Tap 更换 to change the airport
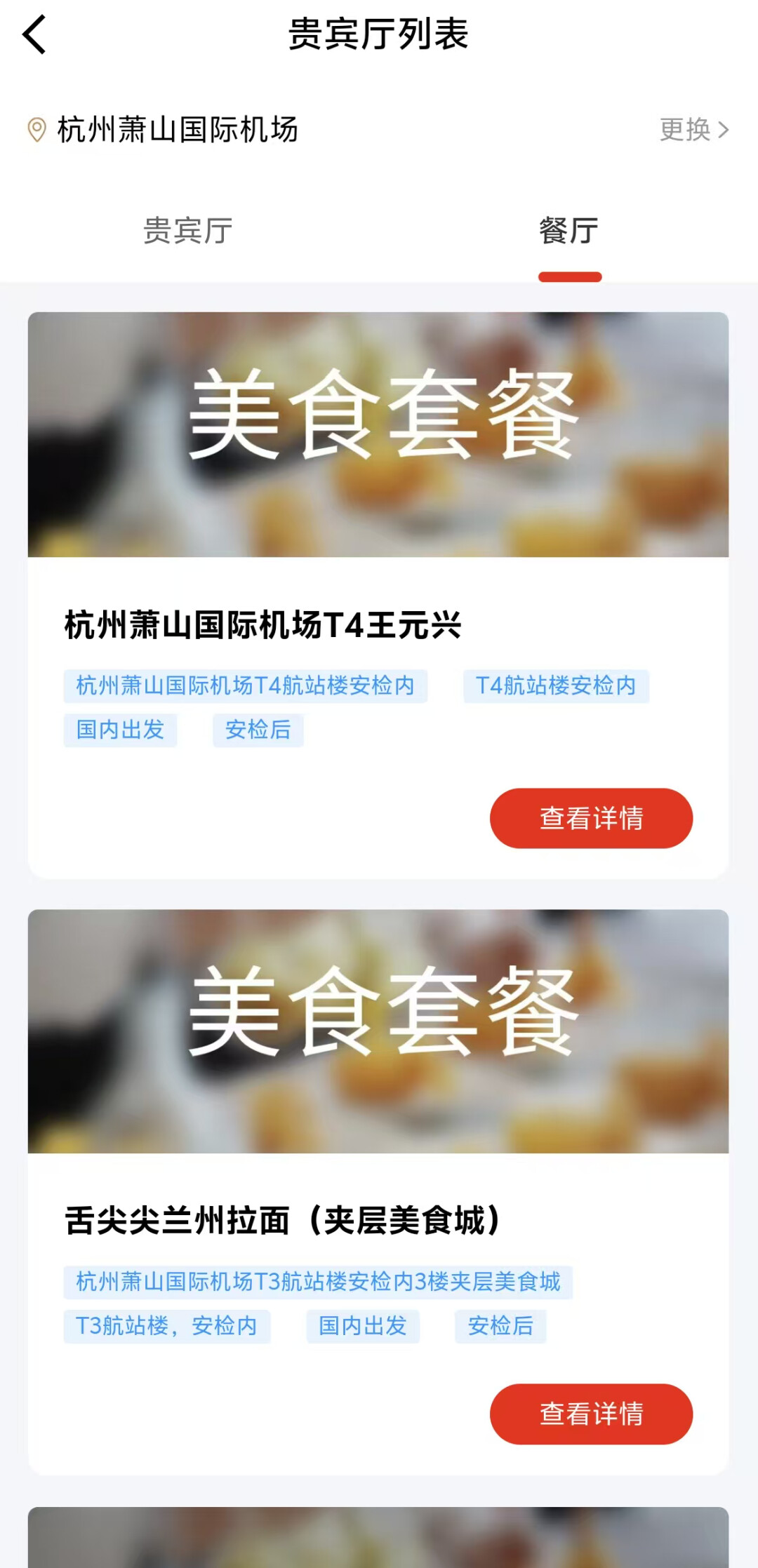Screen dimensions: 758x1568 (x=693, y=130)
